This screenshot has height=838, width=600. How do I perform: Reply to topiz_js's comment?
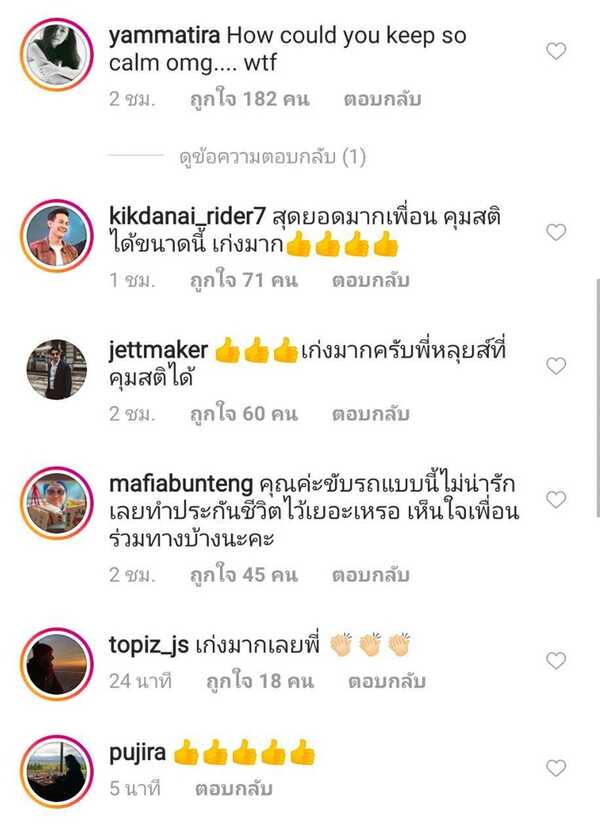[x=387, y=681]
